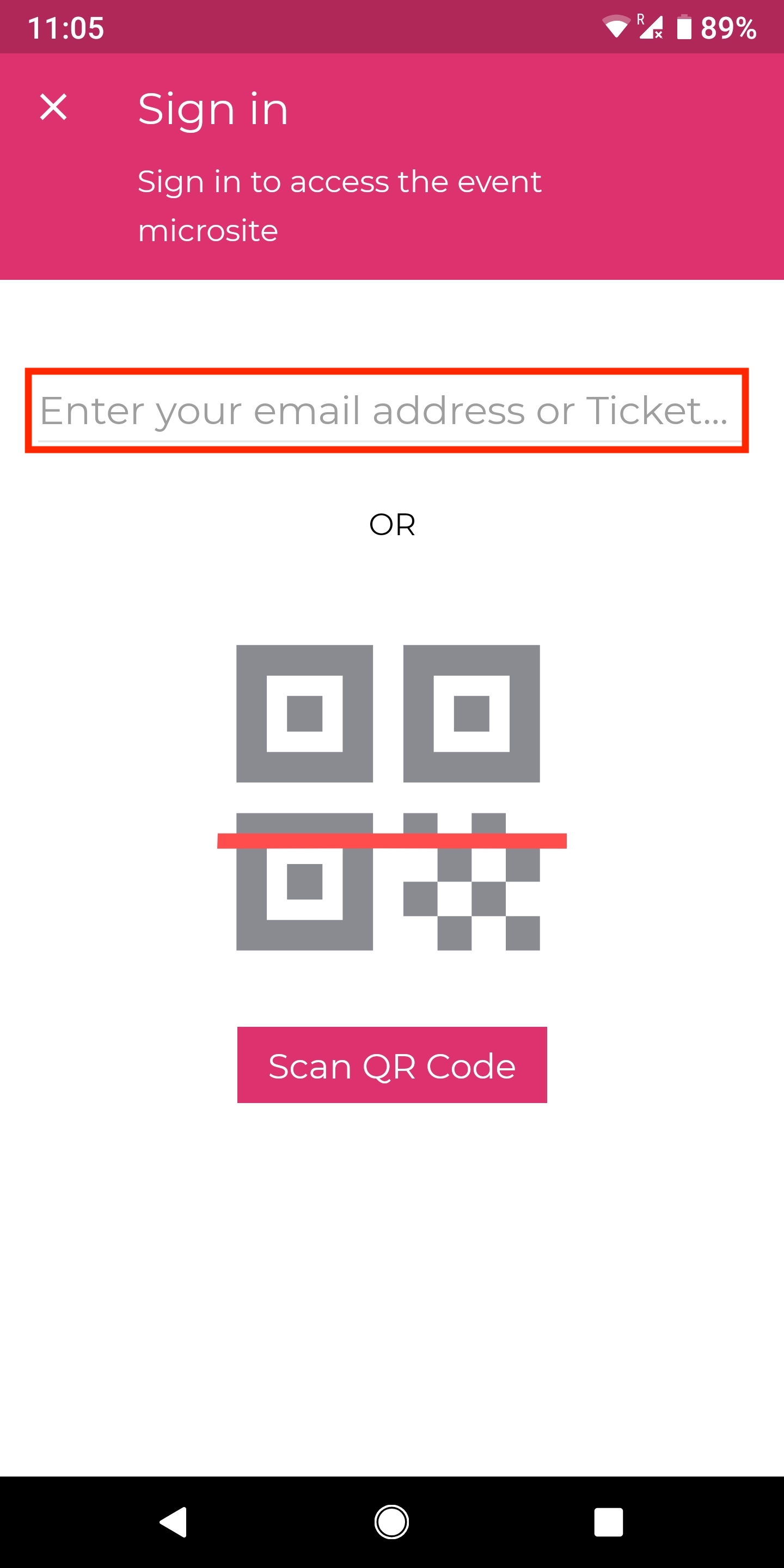
Task: Close the Sign in screen
Action: click(x=53, y=107)
